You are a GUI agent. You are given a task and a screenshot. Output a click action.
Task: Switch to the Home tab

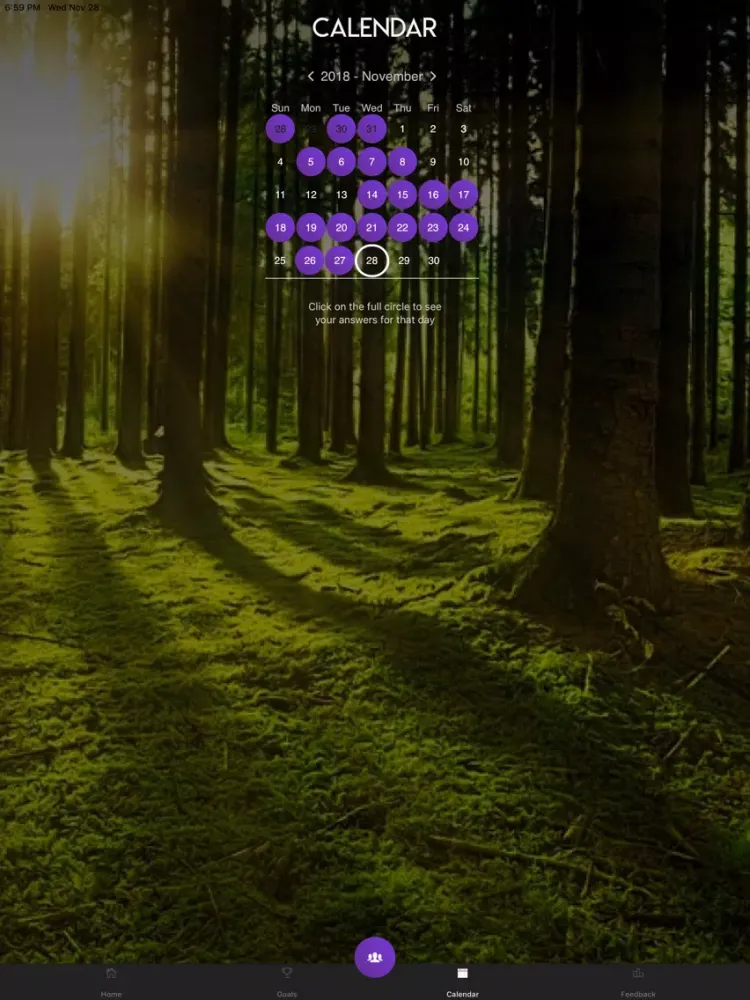(111, 981)
